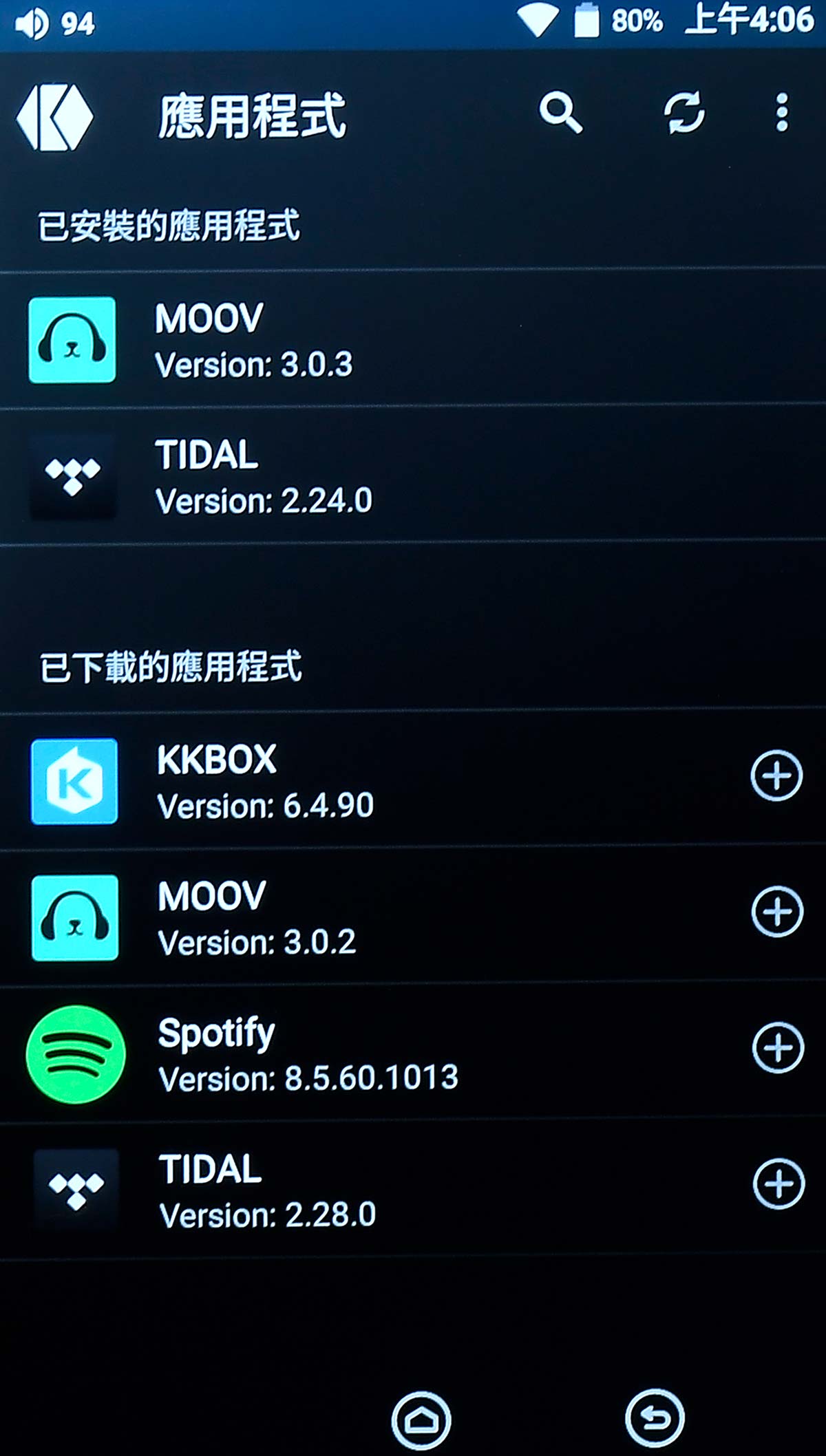The height and width of the screenshot is (1456, 826).
Task: Open installed MOOV version 3.0.3
Action: click(413, 339)
